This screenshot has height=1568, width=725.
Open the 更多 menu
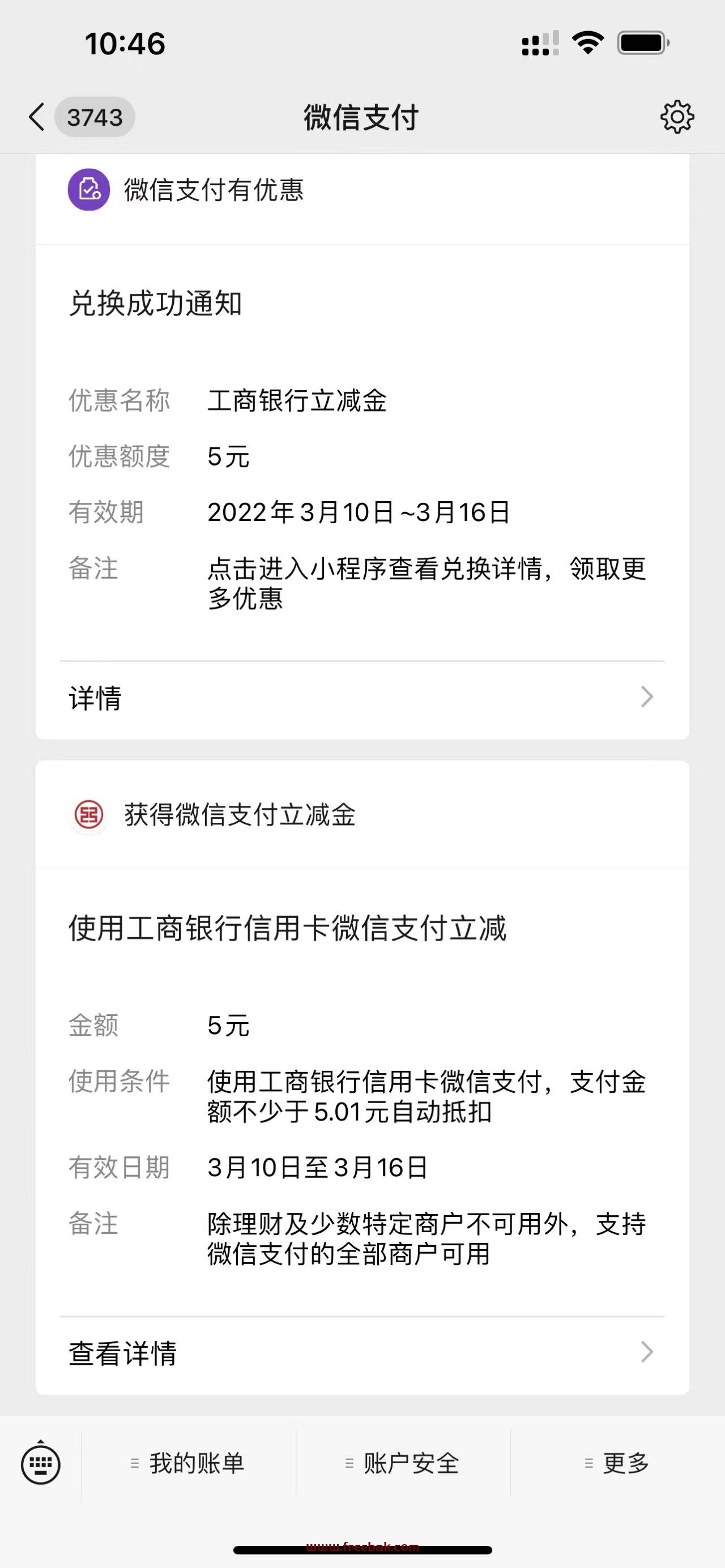(617, 1463)
